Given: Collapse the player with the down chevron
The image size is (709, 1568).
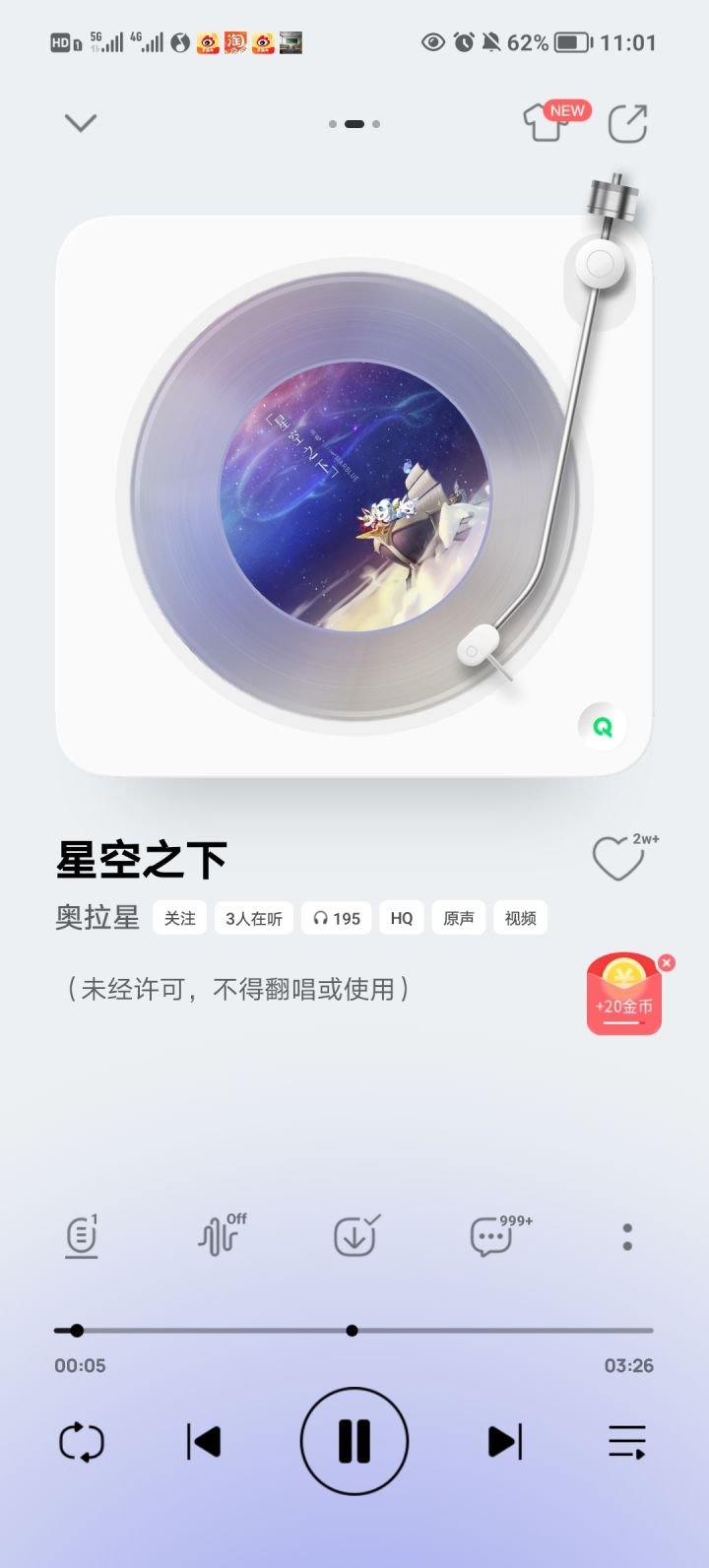Looking at the screenshot, I should coord(79,121).
